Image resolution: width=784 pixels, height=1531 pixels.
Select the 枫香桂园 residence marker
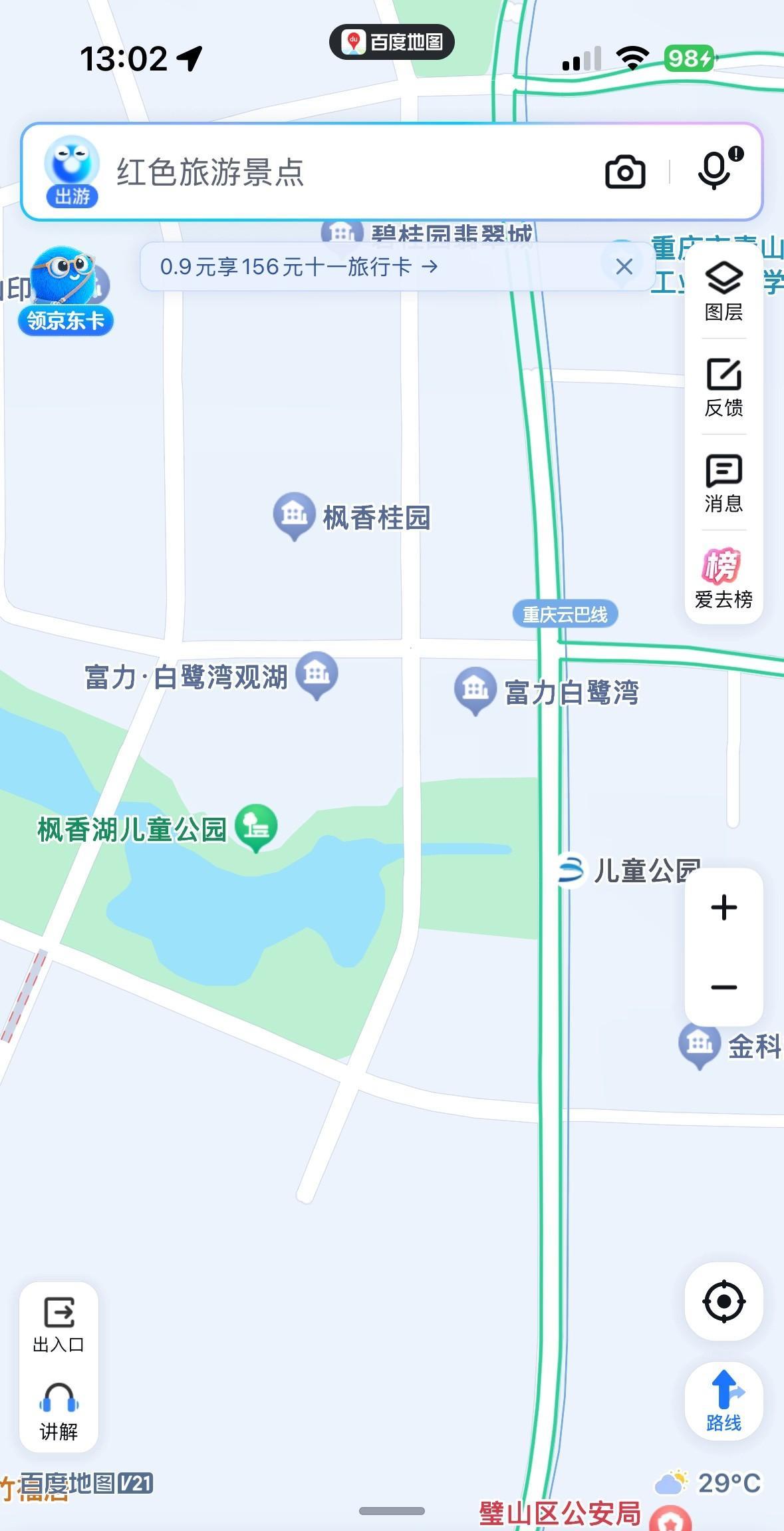(x=294, y=514)
